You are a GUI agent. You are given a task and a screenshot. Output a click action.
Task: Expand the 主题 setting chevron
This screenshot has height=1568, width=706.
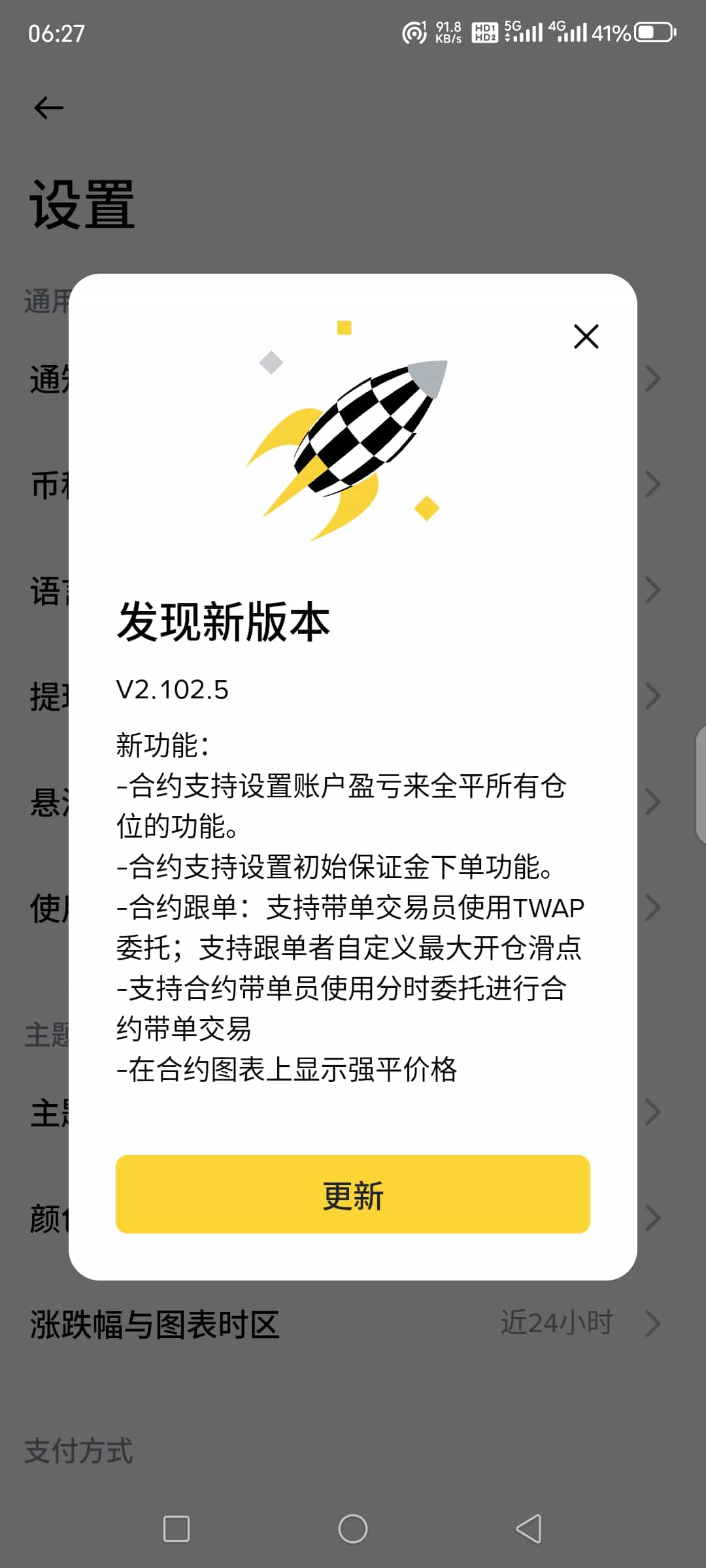pyautogui.click(x=652, y=1111)
